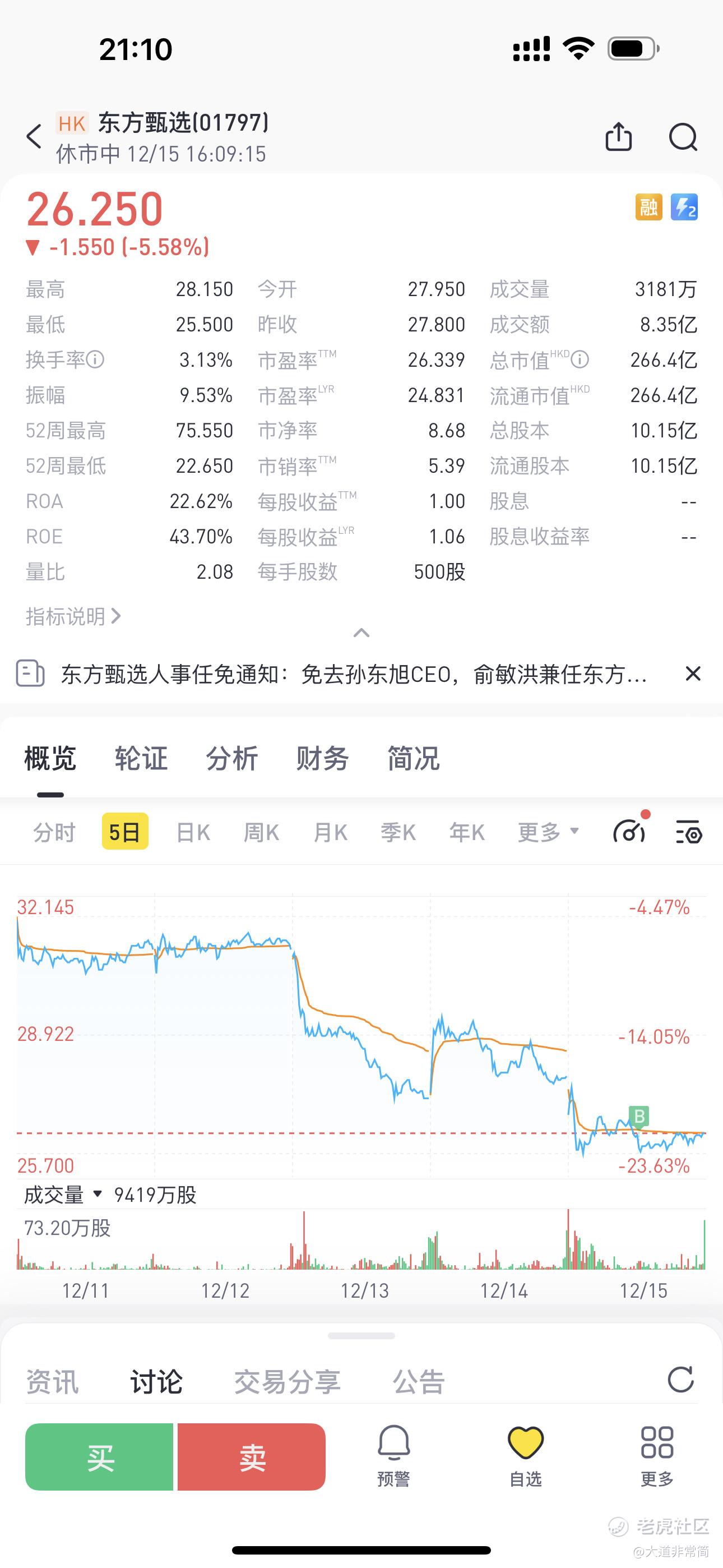Select the 日K chart view
This screenshot has height=1568, width=723.
pyautogui.click(x=193, y=832)
